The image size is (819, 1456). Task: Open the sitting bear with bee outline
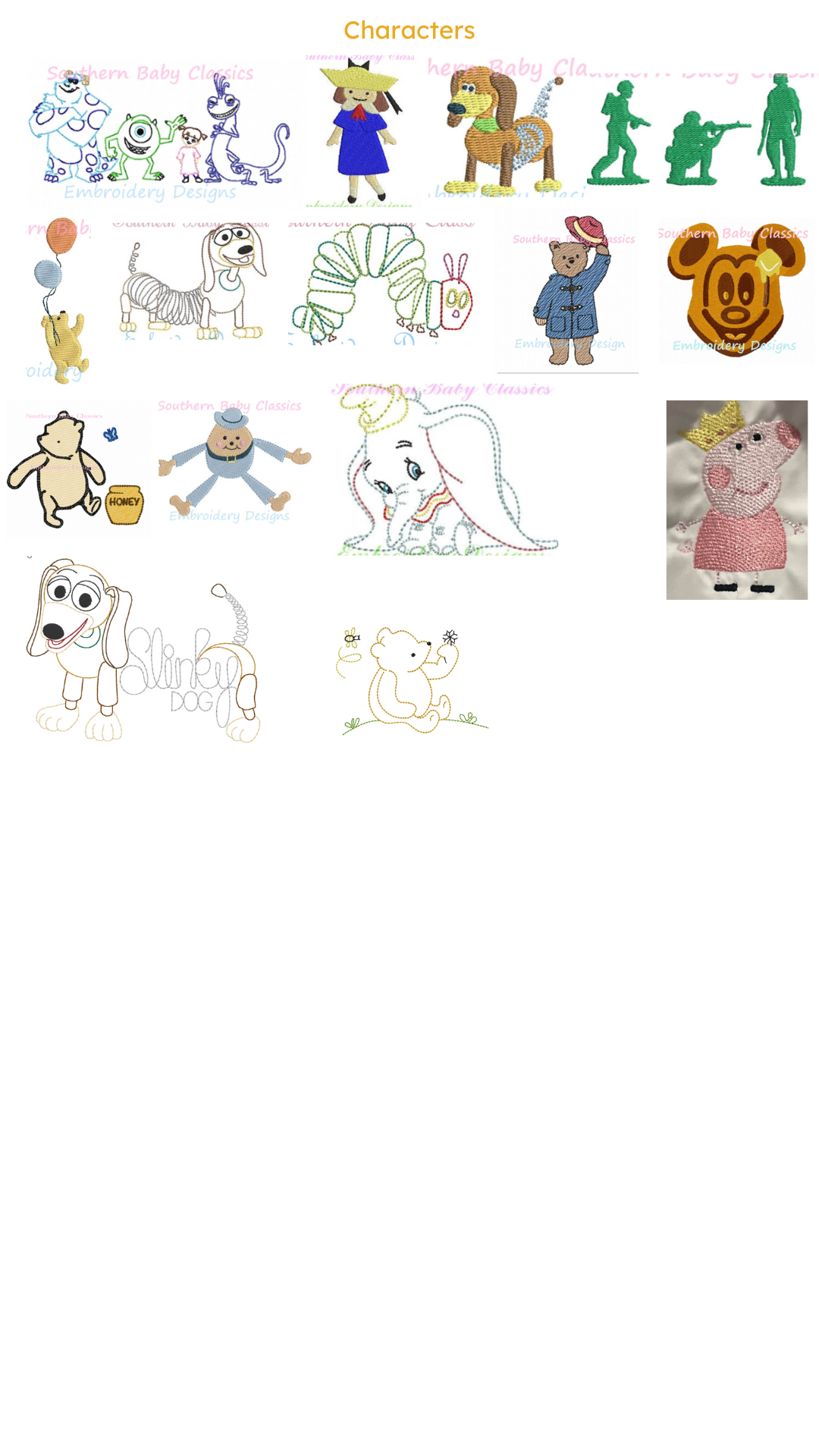[413, 679]
